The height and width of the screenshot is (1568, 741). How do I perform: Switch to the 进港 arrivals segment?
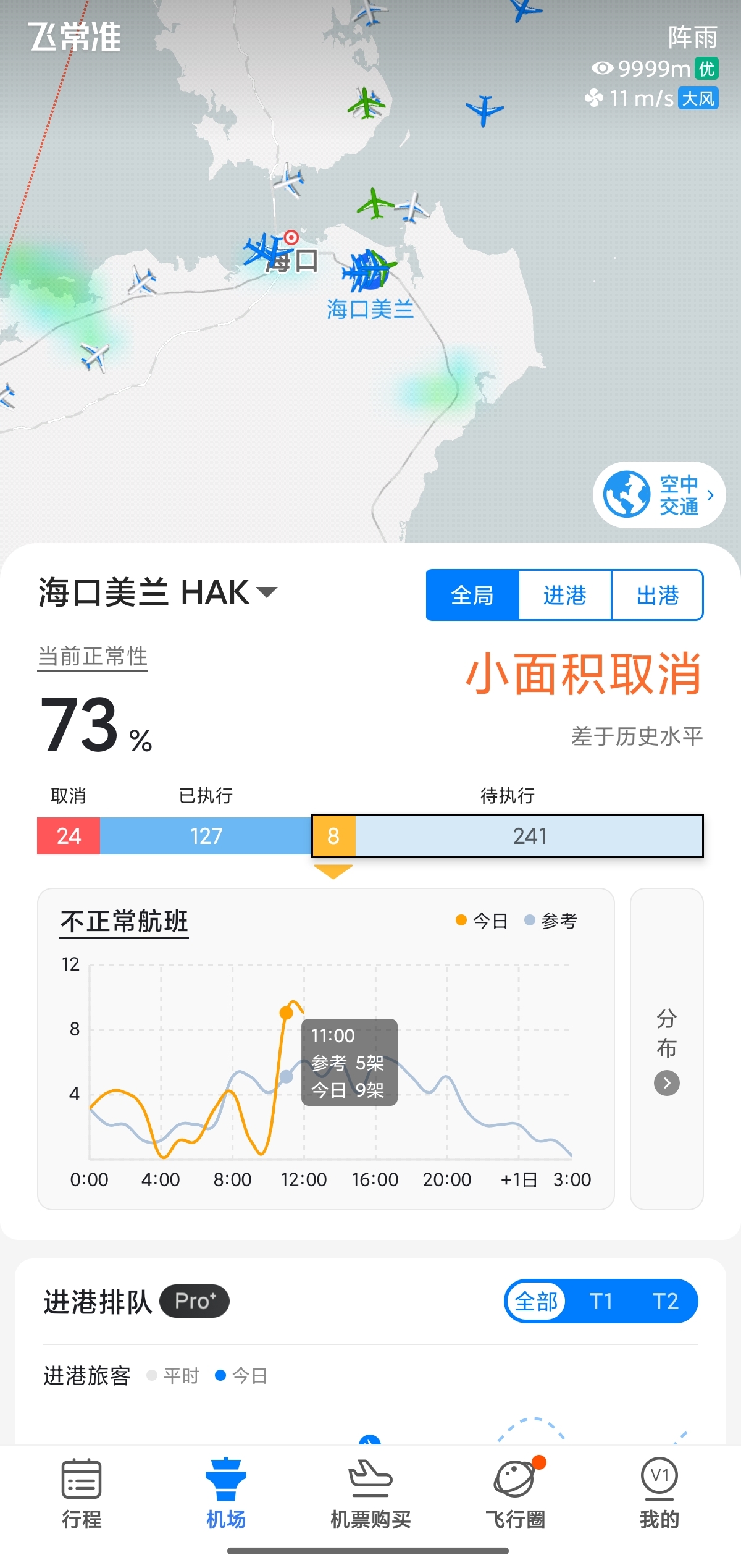565,595
